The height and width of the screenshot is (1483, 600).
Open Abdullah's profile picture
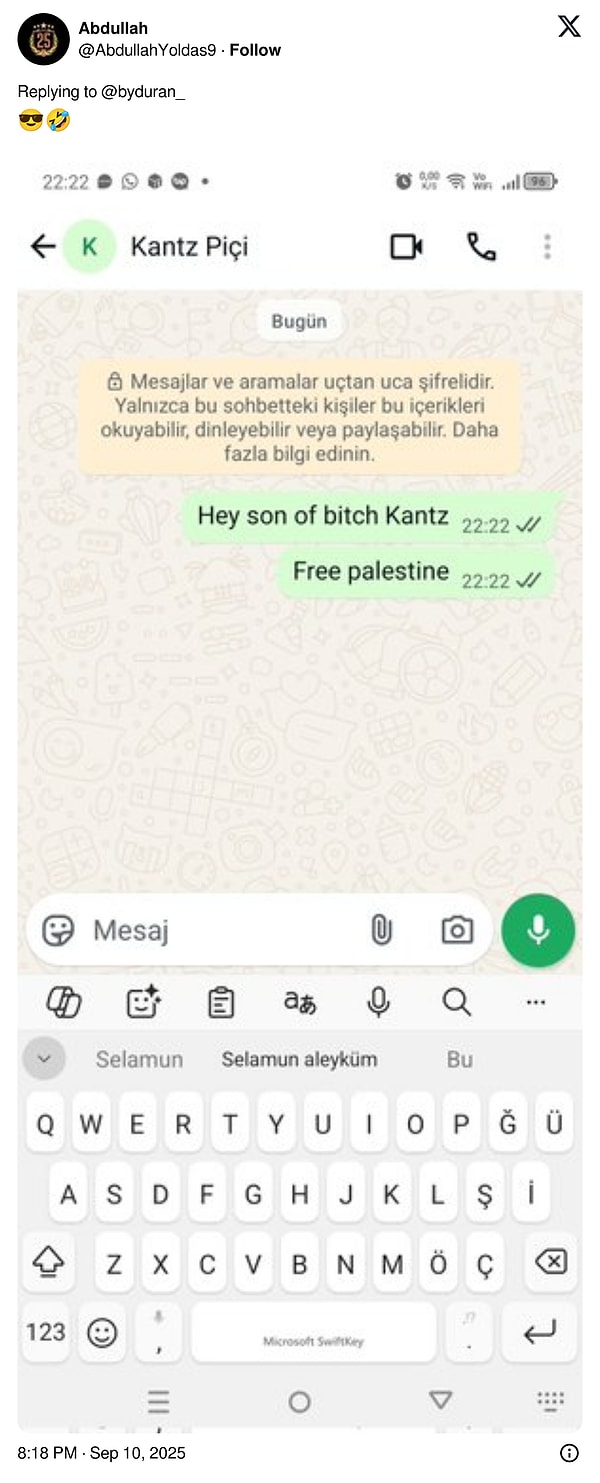(43, 39)
